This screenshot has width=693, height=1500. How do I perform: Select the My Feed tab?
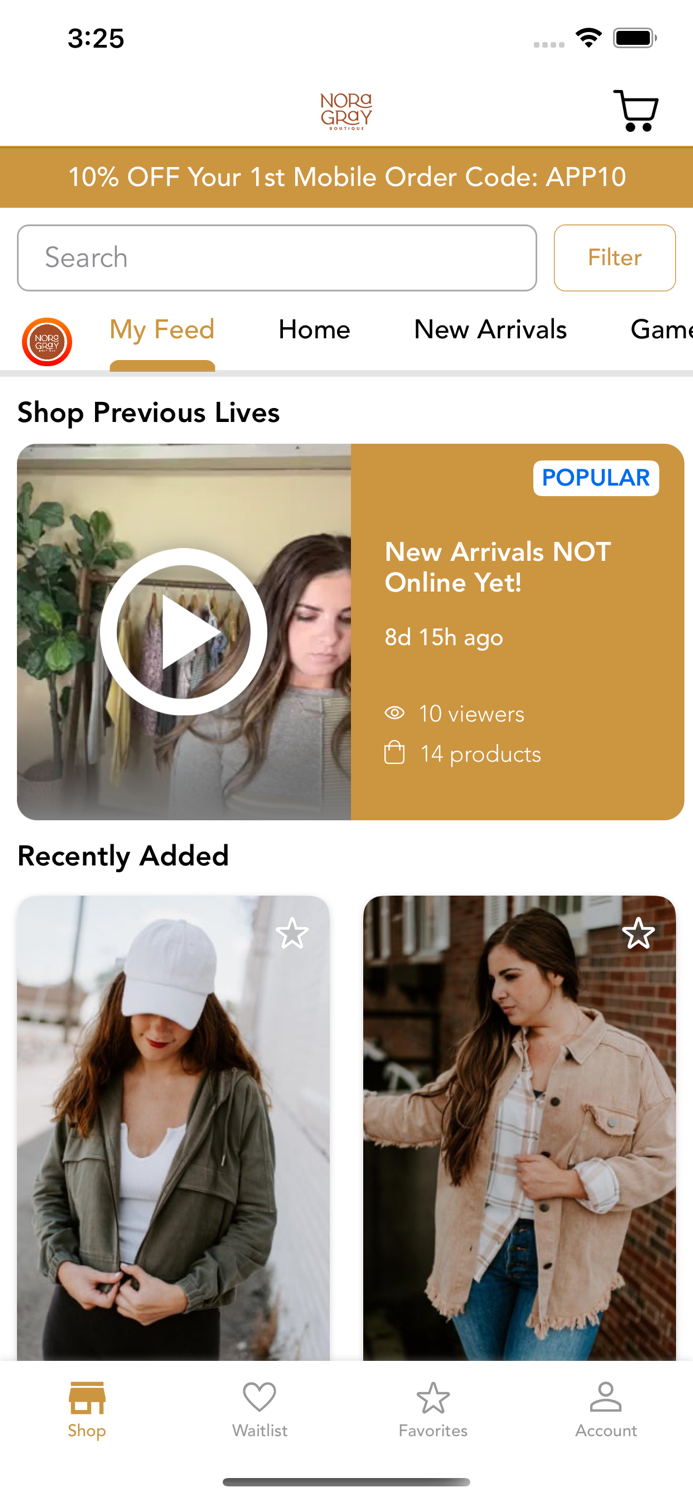pyautogui.click(x=162, y=330)
